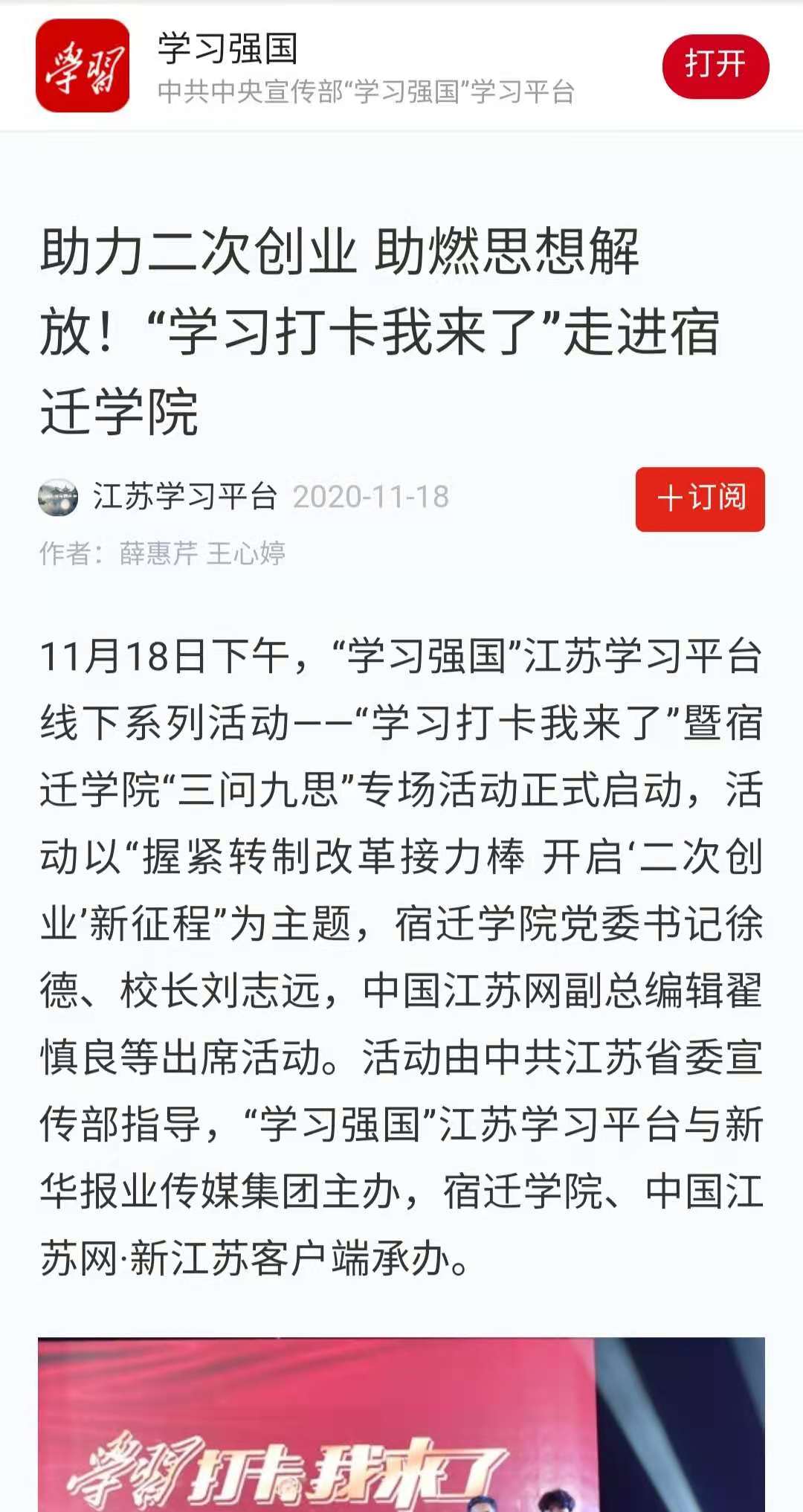Tap the 打开 button to open the app
Viewport: 803px width, 1512px height.
[715, 65]
